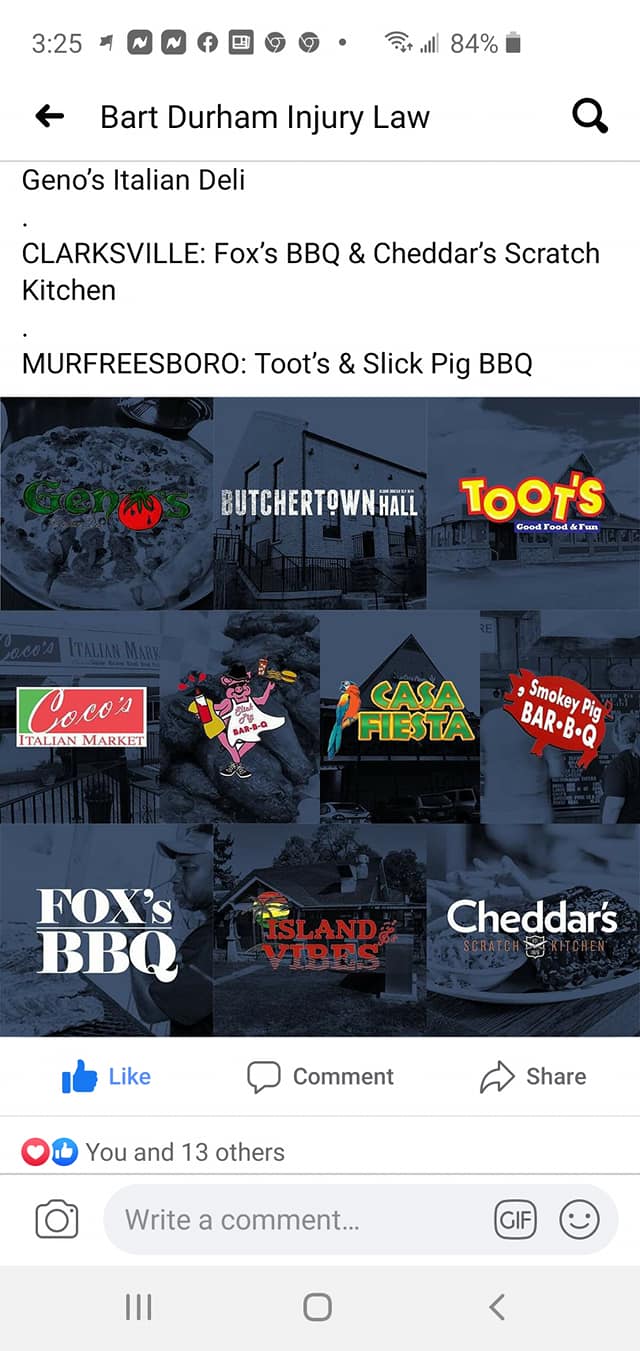Open the restaurant logos collage photo
640x1351 pixels.
pyautogui.click(x=320, y=716)
